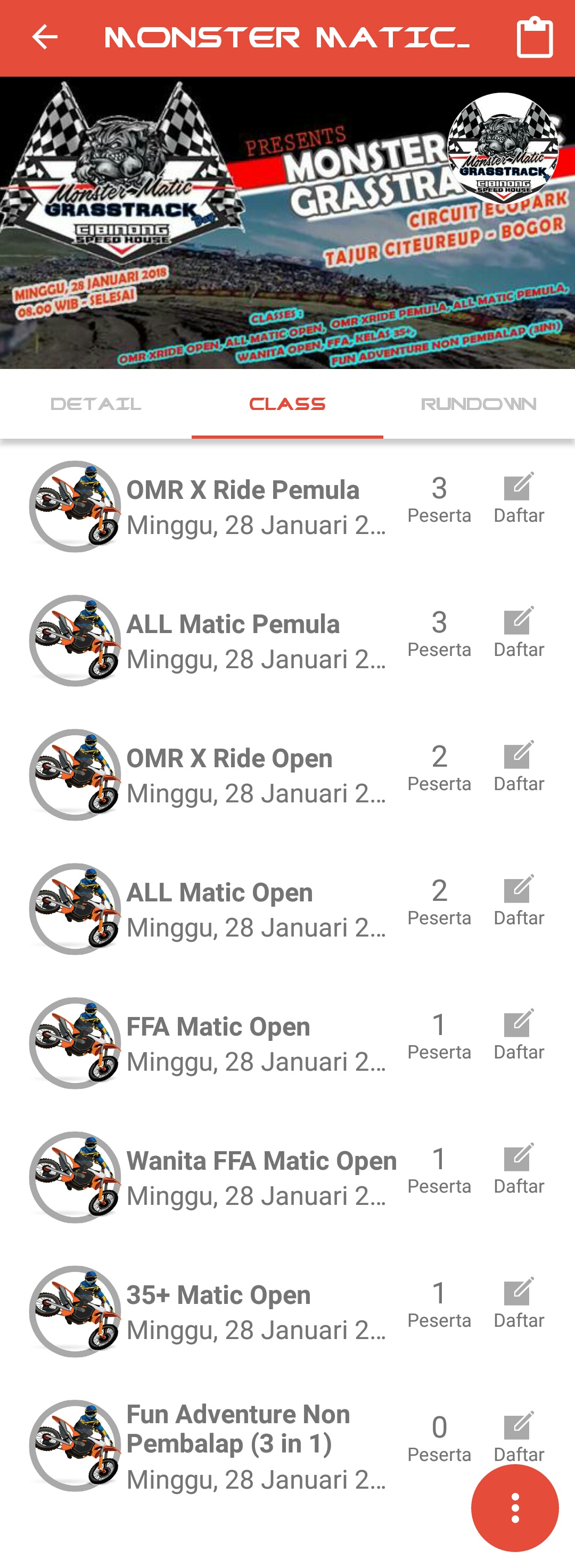575x1568 pixels.
Task: Switch to the Detail tab
Action: (96, 404)
